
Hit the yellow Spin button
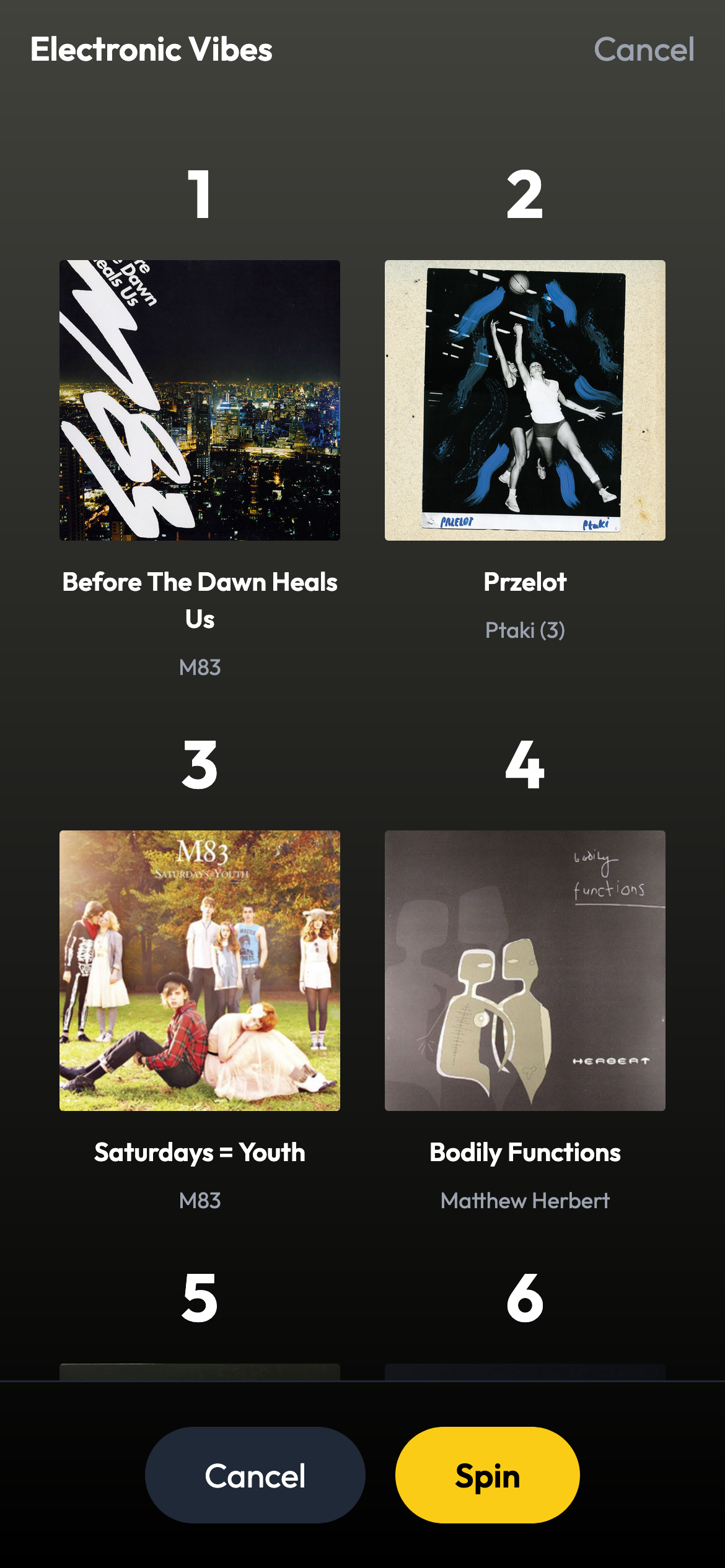(487, 1475)
